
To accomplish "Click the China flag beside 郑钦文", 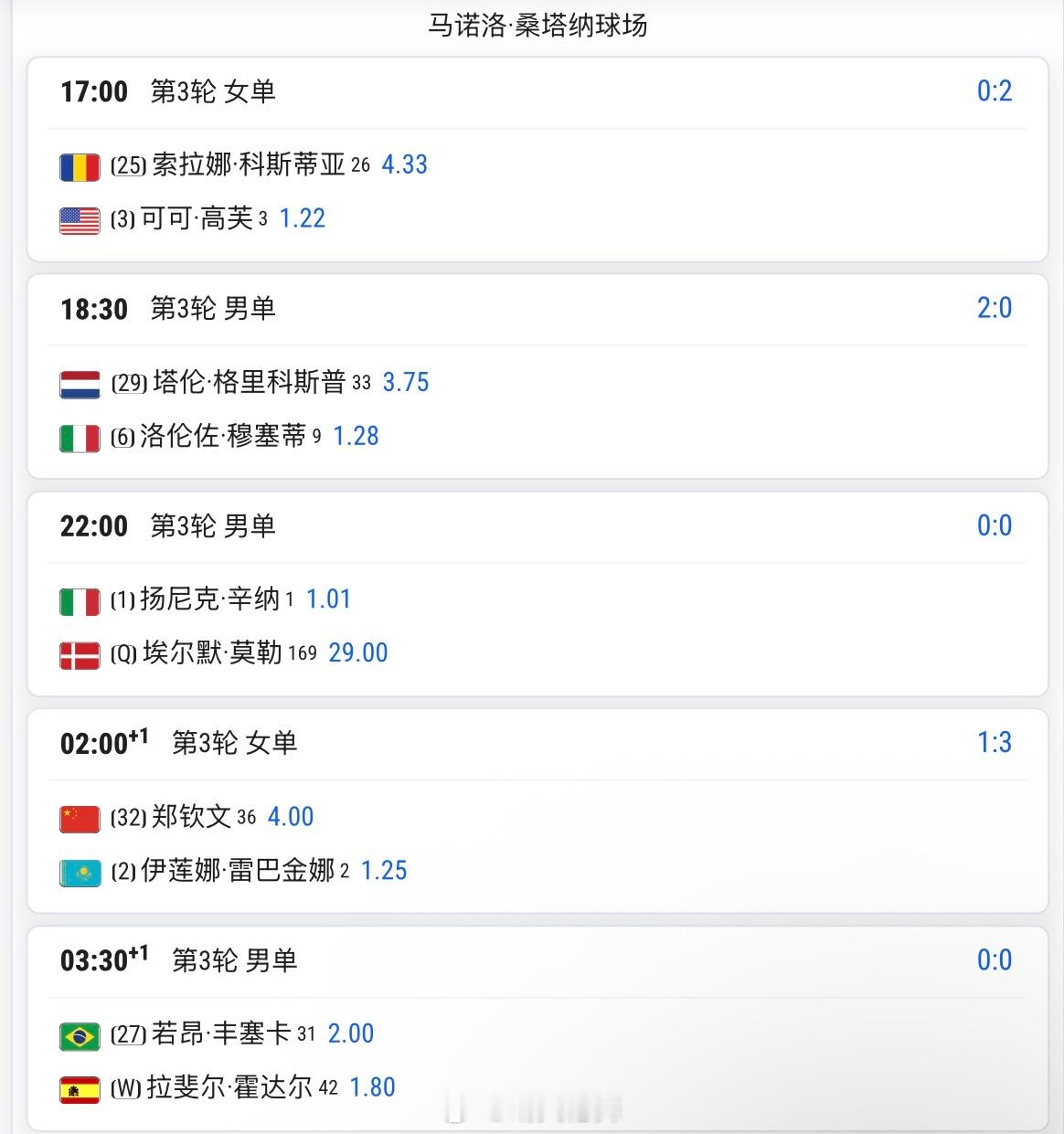I will [80, 818].
